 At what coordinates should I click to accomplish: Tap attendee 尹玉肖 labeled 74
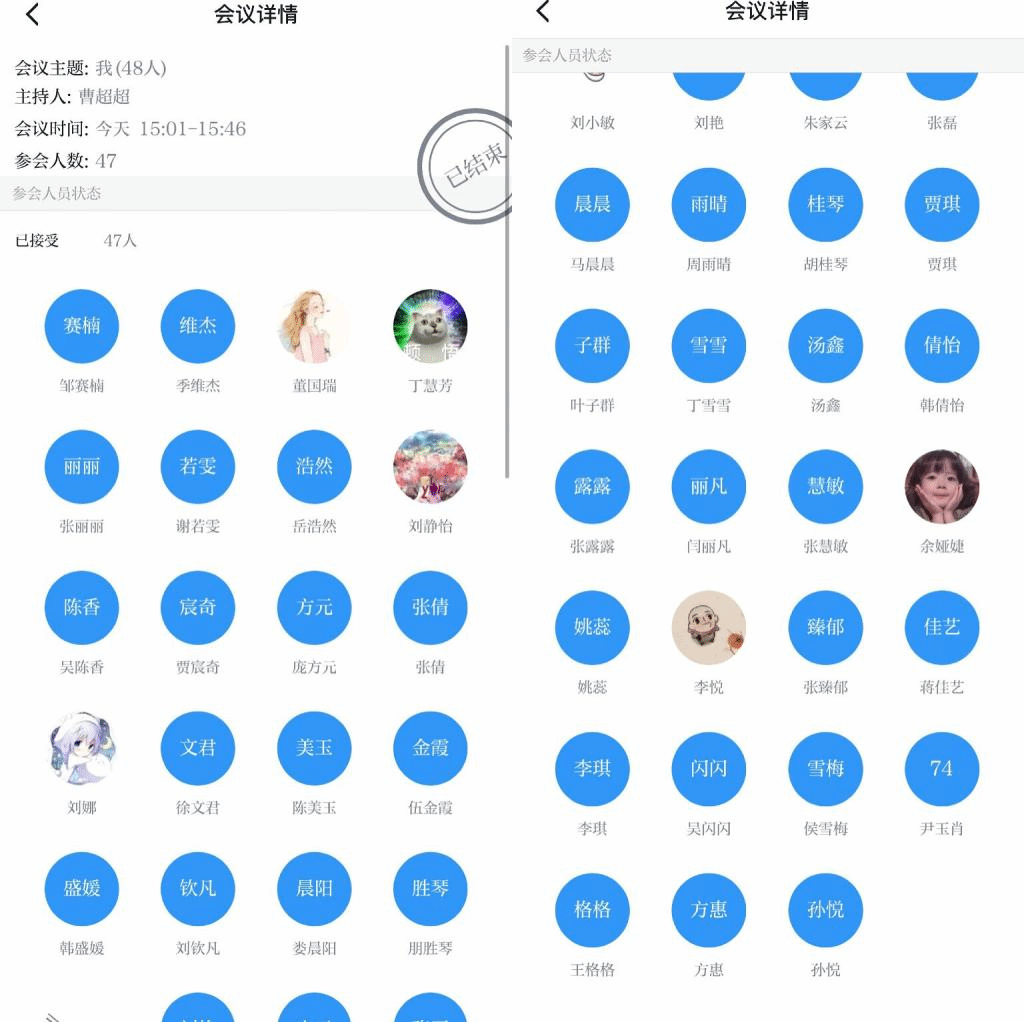point(942,769)
